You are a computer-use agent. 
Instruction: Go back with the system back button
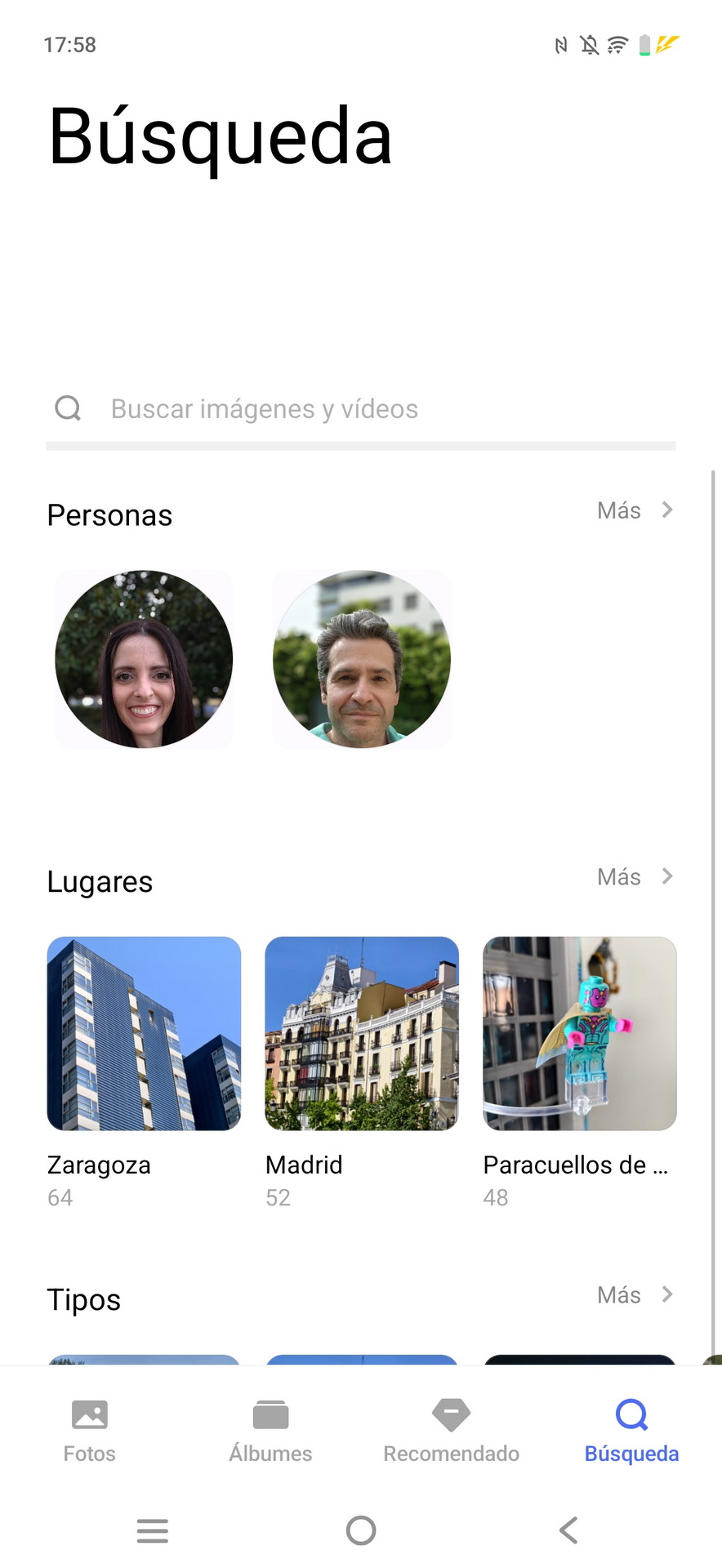tap(569, 1530)
